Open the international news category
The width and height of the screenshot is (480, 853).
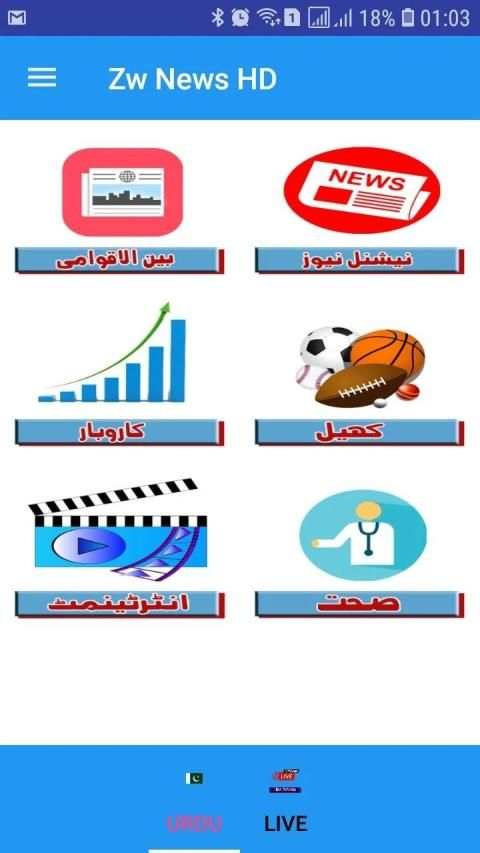[120, 209]
